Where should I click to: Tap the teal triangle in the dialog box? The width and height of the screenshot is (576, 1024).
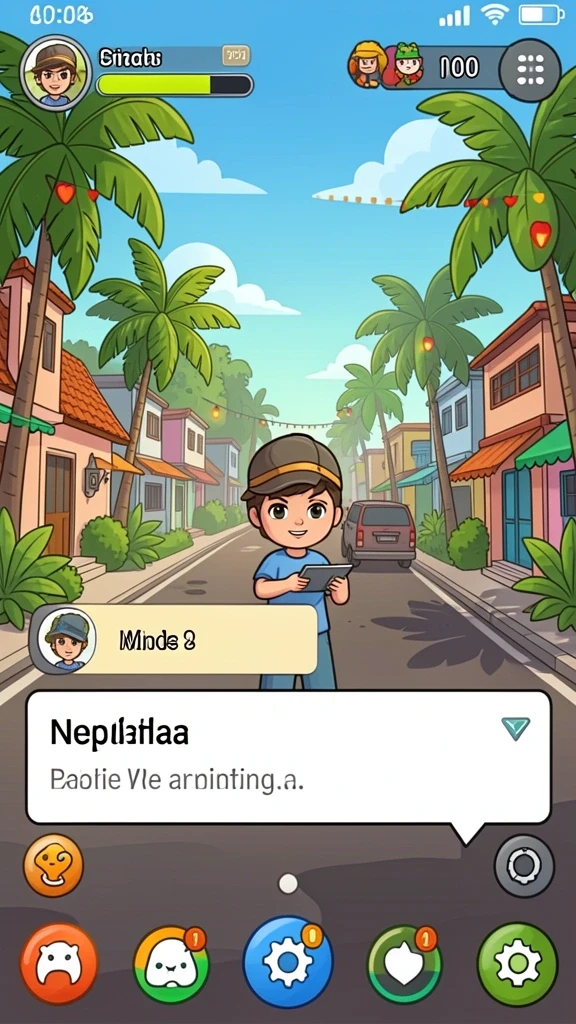click(515, 728)
